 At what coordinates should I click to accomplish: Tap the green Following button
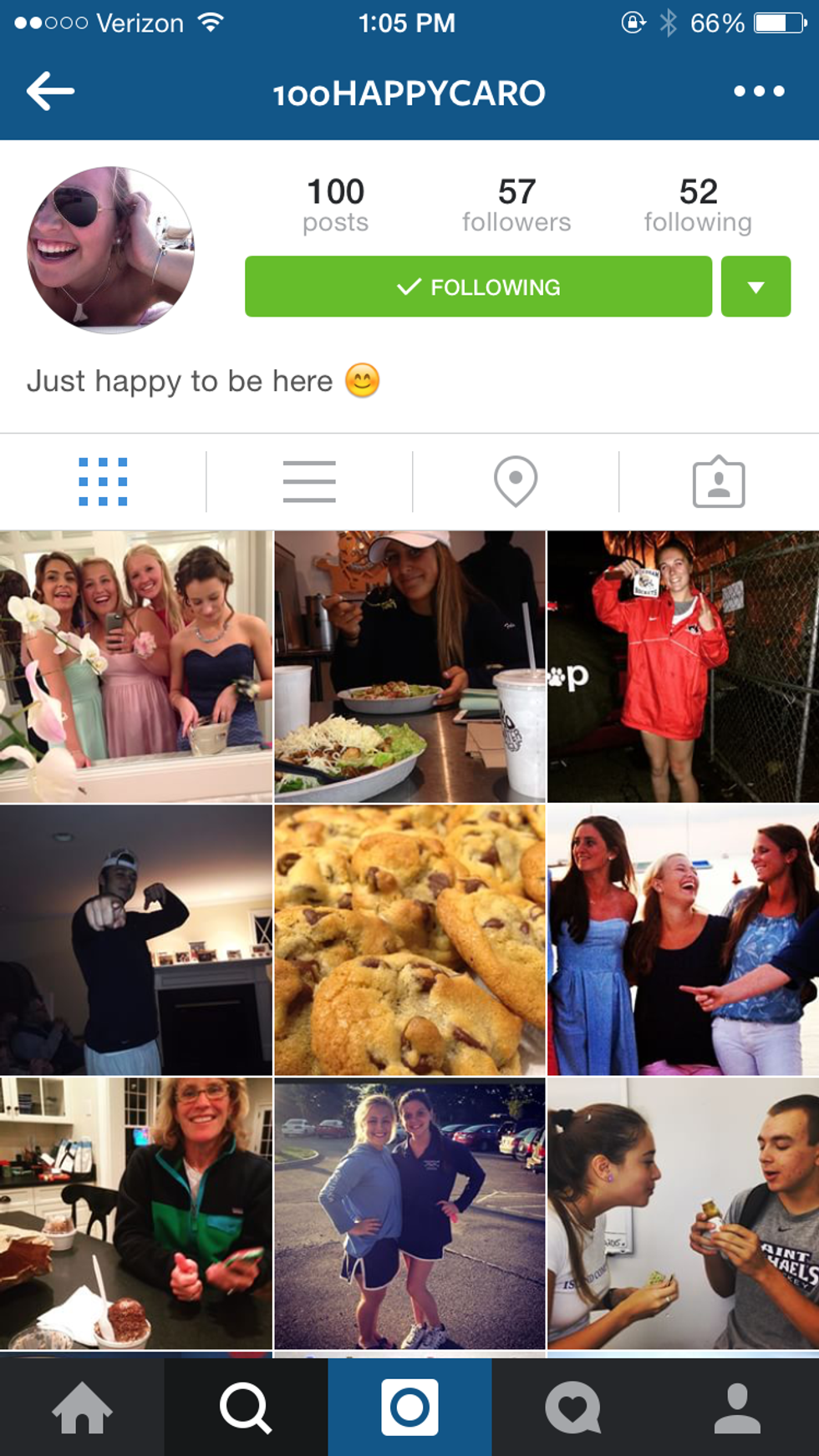click(478, 287)
